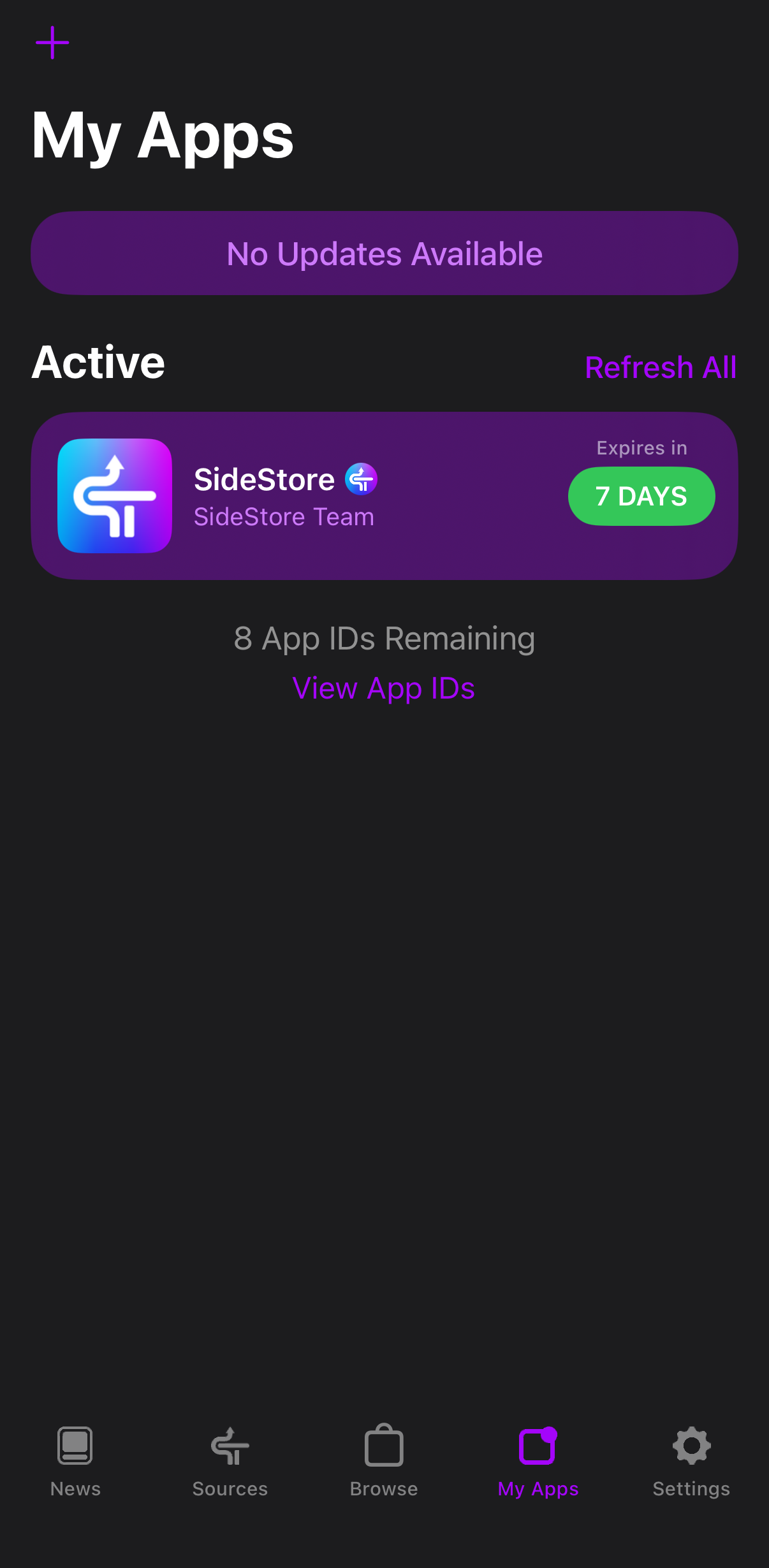The height and width of the screenshot is (1568, 769).
Task: Open the Settings gear icon
Action: coord(691,1446)
